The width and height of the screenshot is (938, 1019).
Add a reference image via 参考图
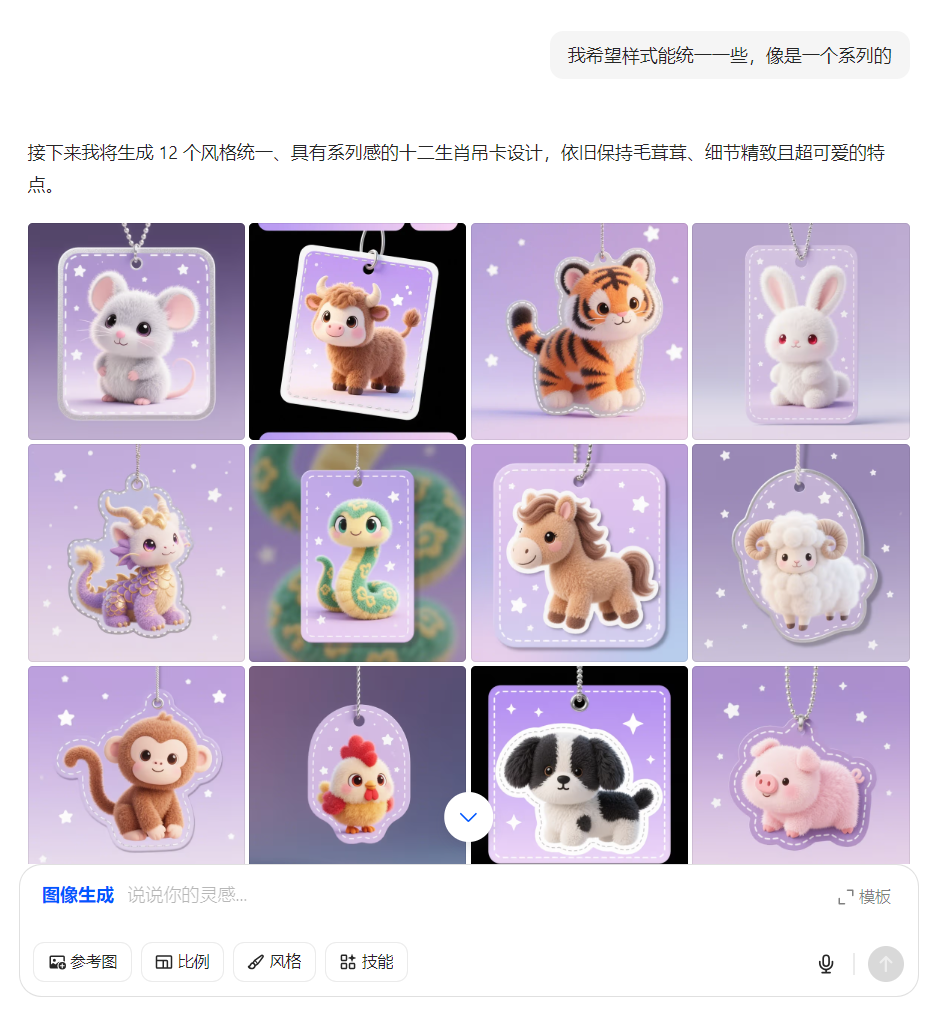click(83, 962)
